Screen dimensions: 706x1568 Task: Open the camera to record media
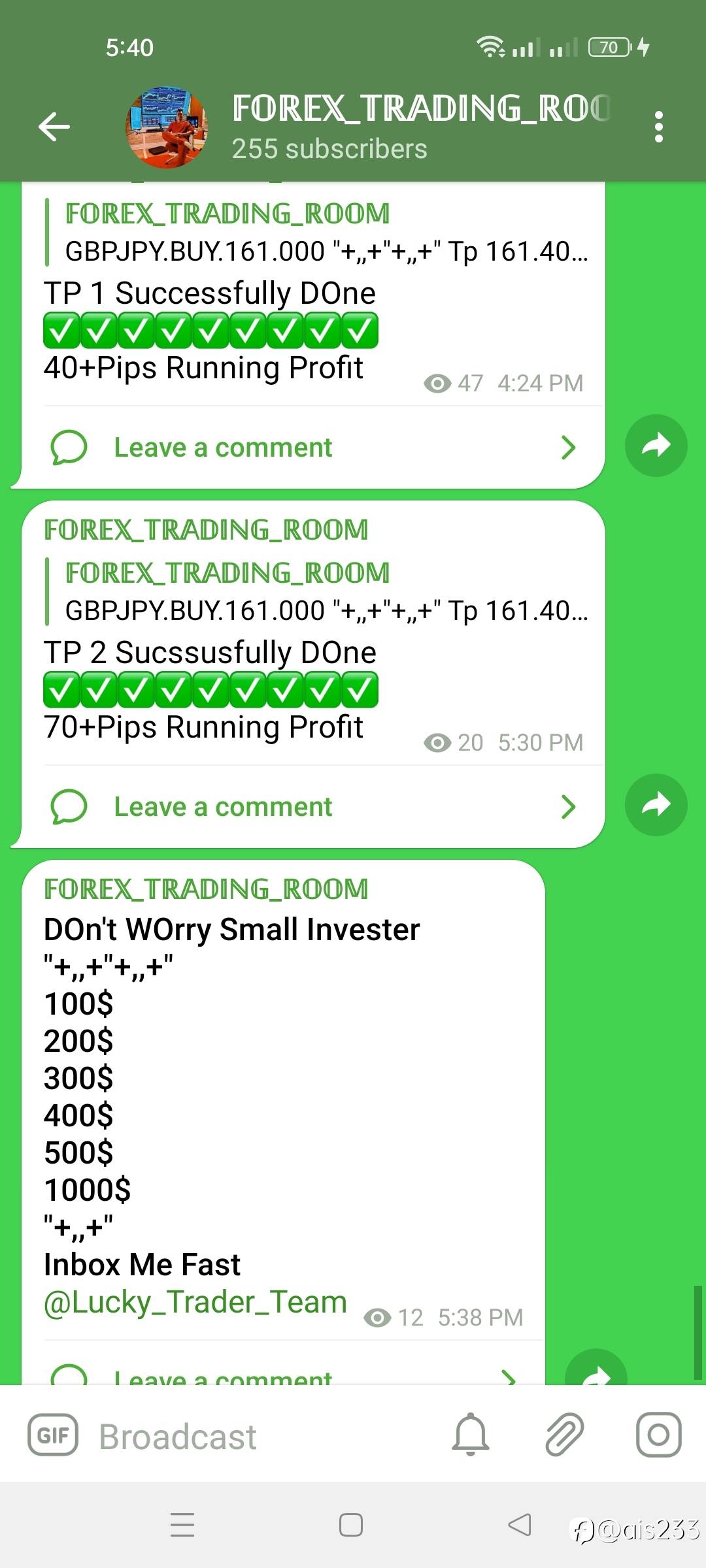pyautogui.click(x=658, y=1435)
